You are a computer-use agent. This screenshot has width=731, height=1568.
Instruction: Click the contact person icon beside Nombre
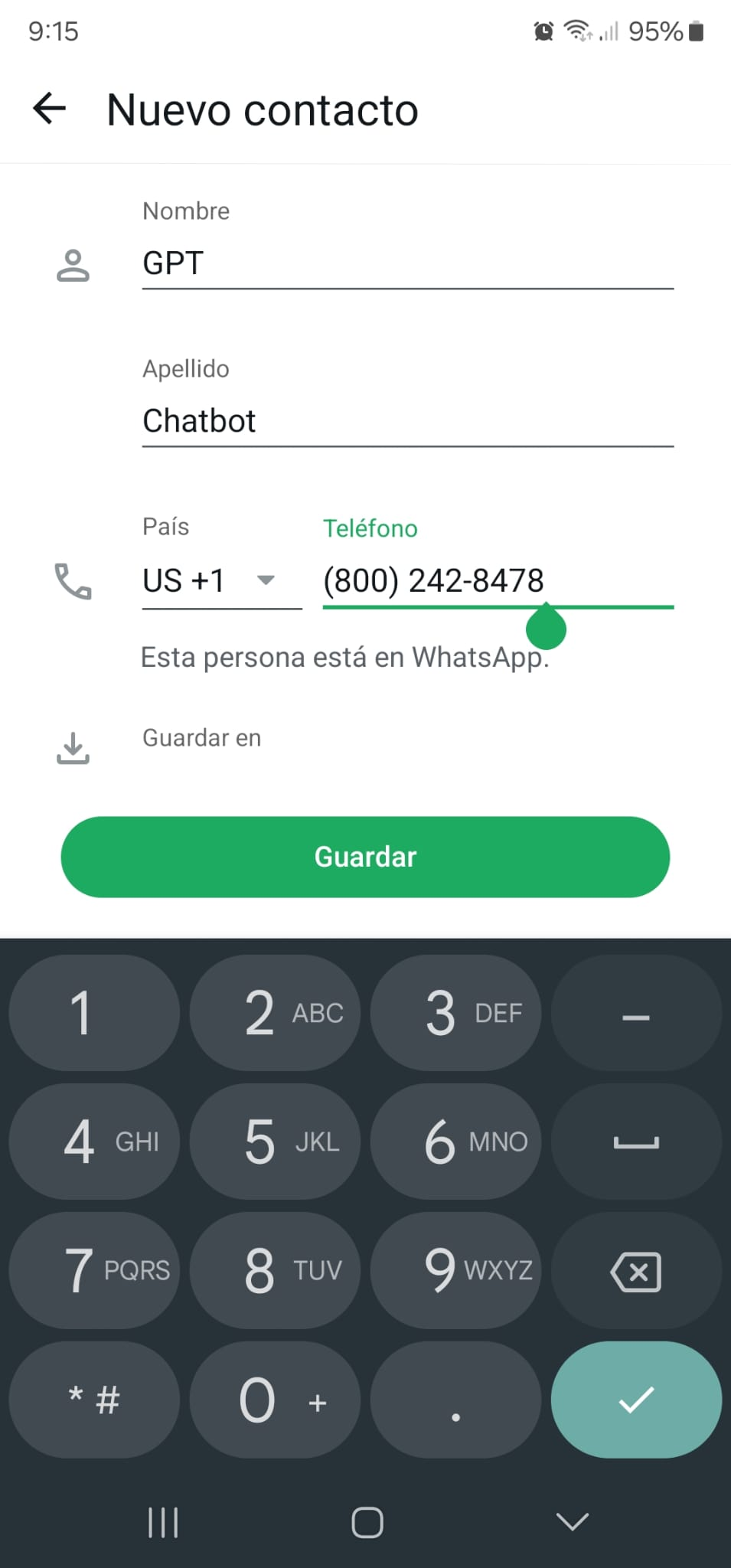tap(73, 266)
